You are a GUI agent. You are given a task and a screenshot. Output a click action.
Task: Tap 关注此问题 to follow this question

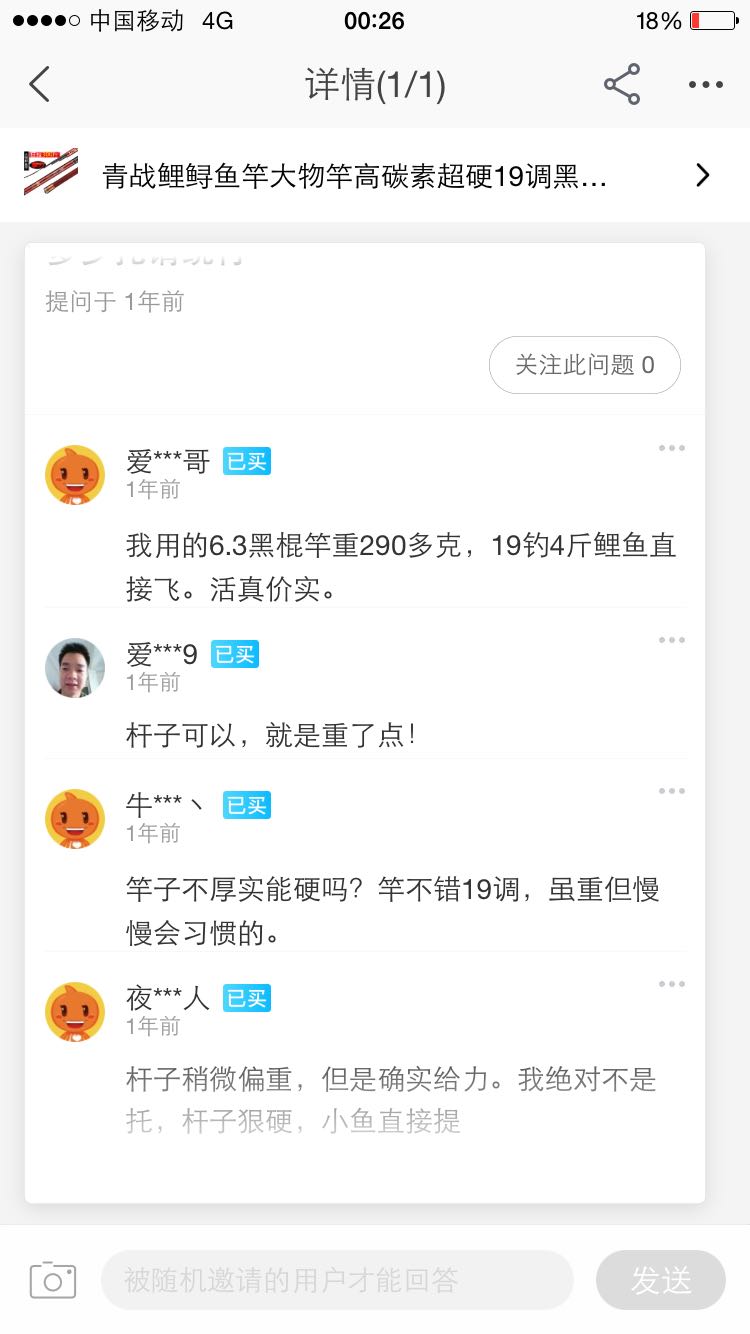[585, 365]
